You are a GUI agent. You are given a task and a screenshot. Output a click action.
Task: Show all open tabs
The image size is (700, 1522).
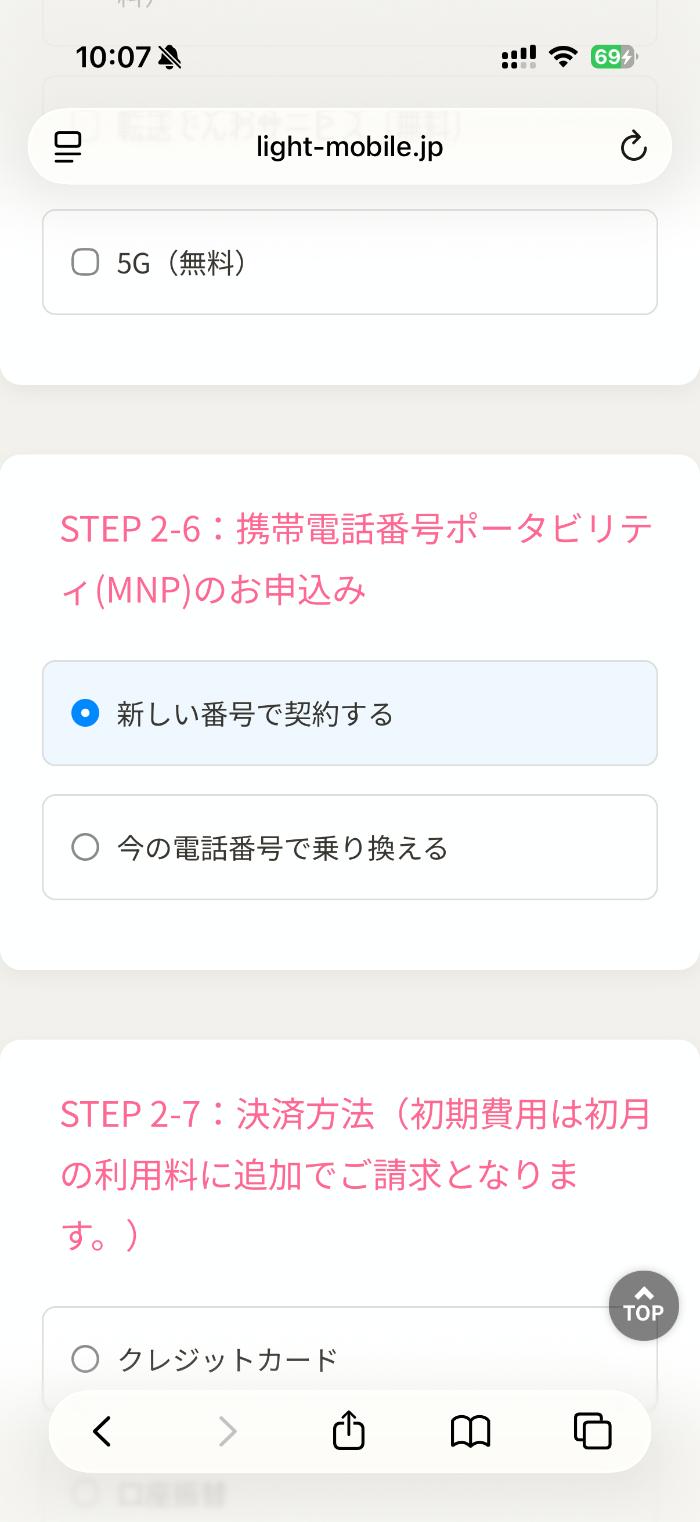(x=592, y=1432)
